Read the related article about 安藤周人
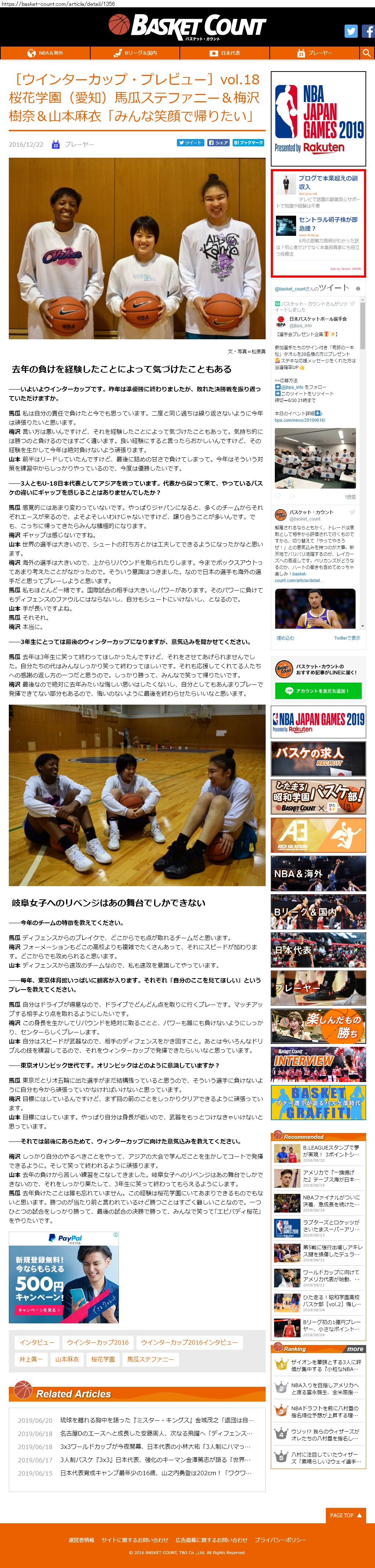Screen dimensions: 375x1568 click(x=154, y=1433)
